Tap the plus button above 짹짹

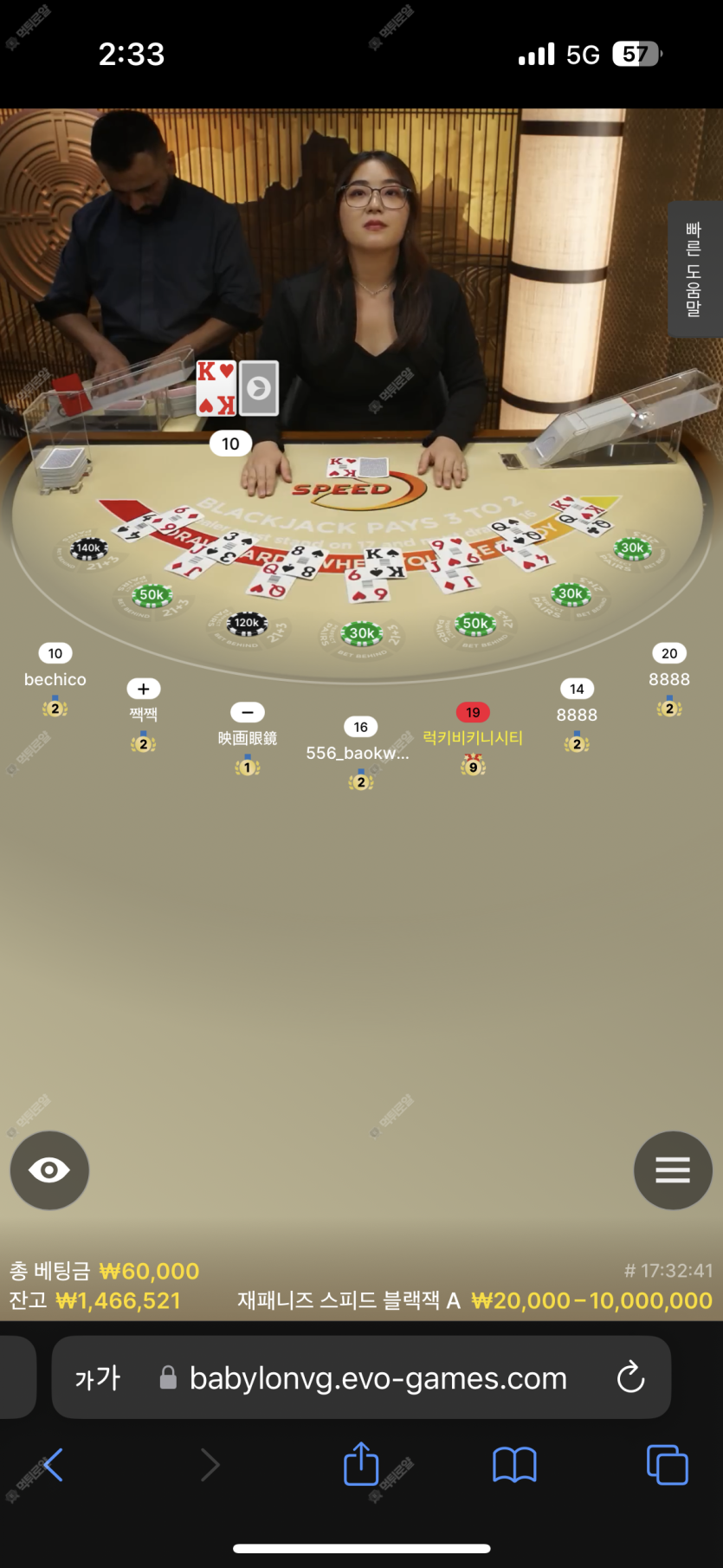point(144,689)
